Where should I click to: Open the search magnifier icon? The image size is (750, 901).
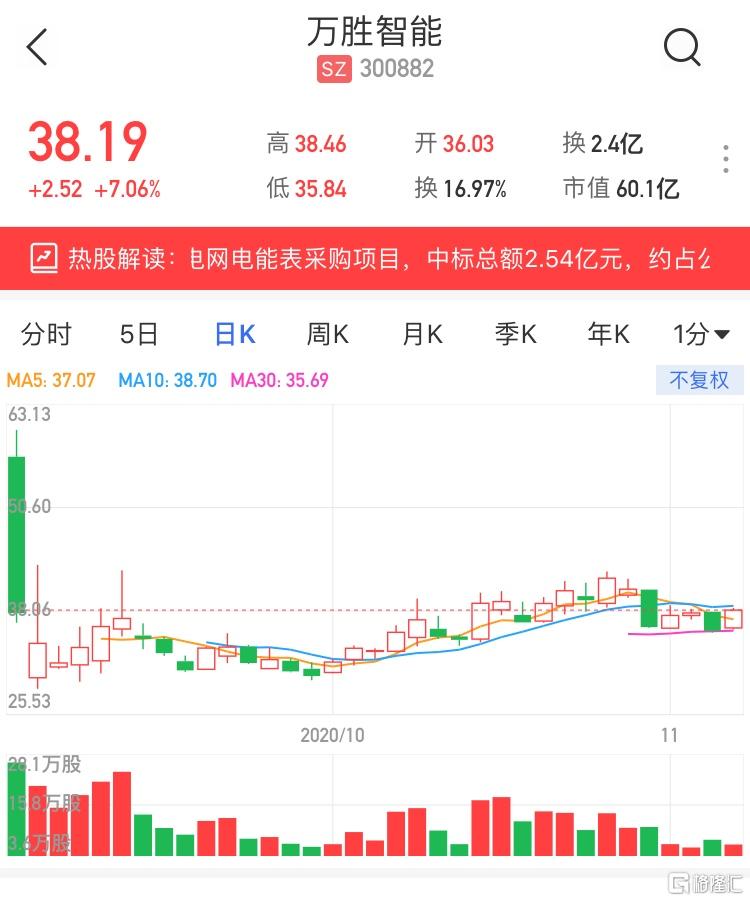coord(683,47)
